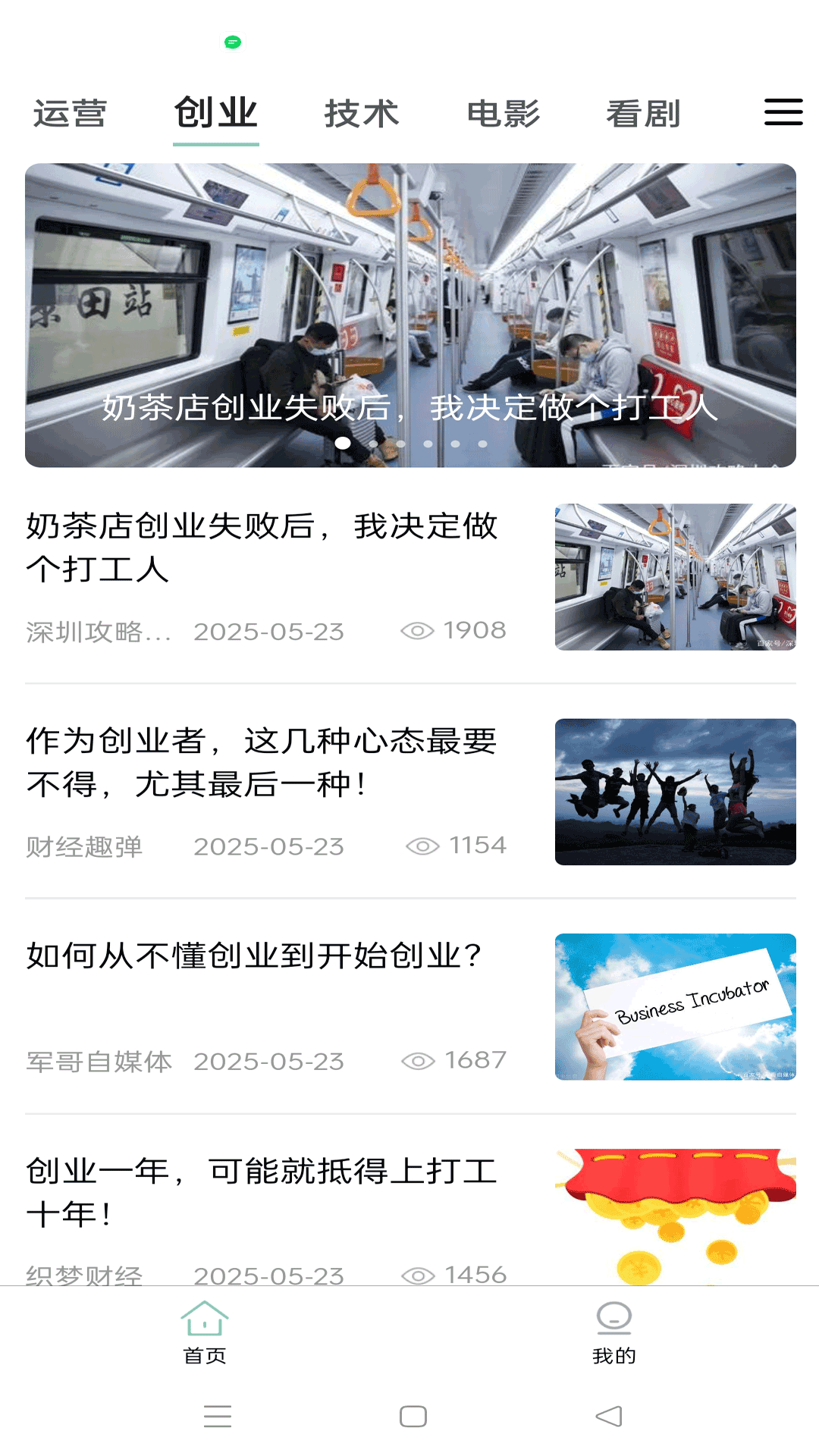Image resolution: width=819 pixels, height=1456 pixels.
Task: Click the eye view-count icon next to 1687
Action: tap(417, 1059)
